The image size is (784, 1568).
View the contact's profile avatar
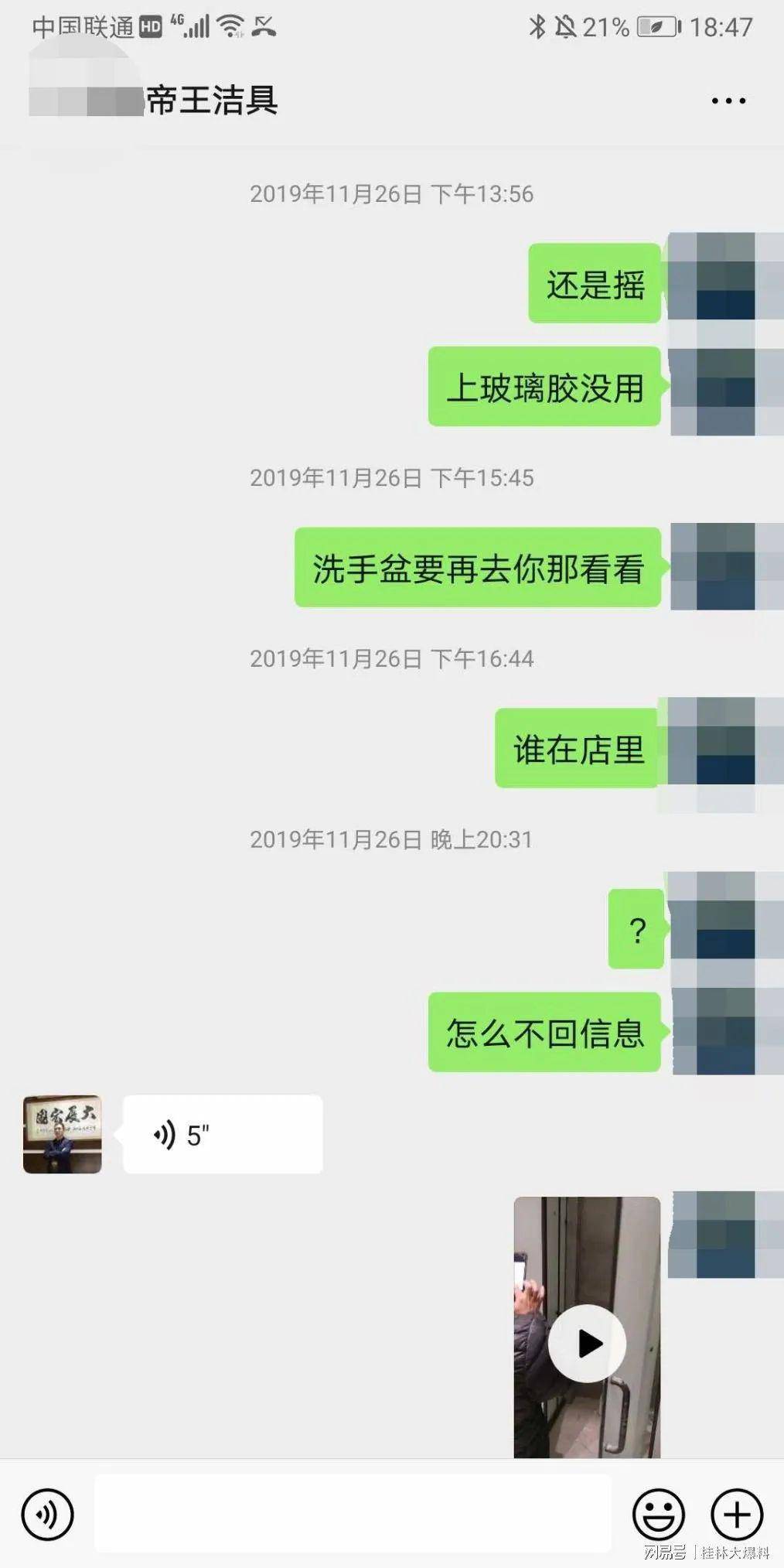(x=63, y=1134)
